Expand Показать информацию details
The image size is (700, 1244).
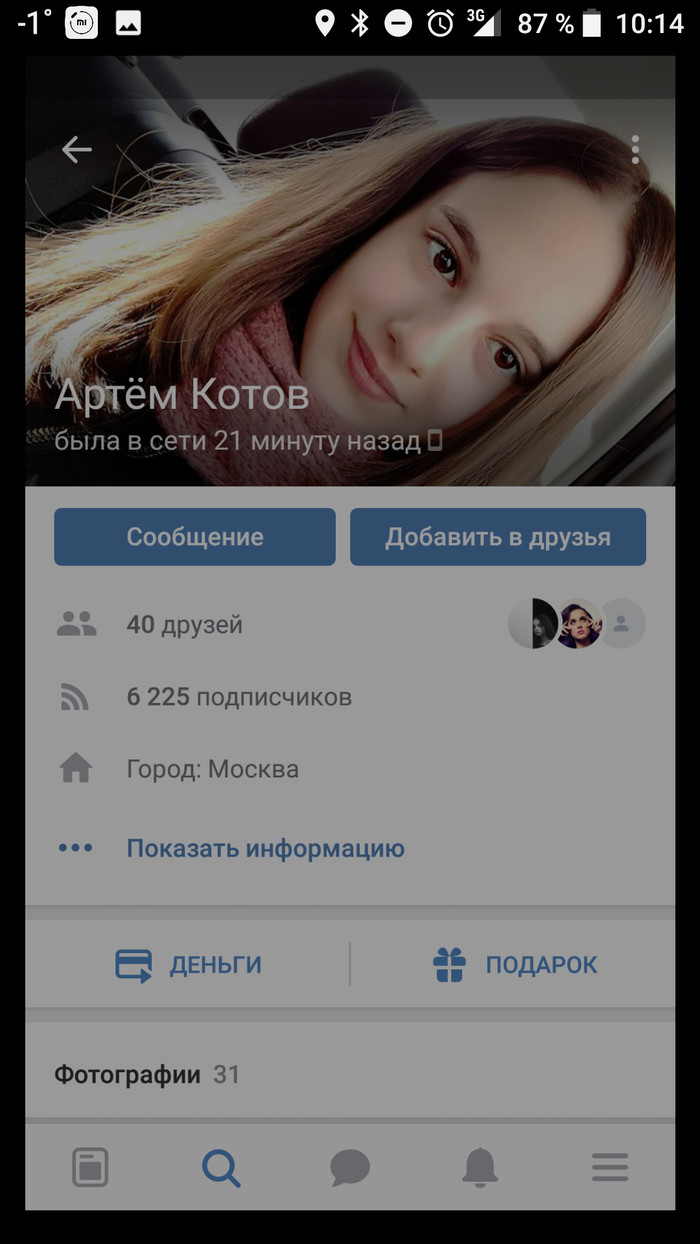[265, 849]
